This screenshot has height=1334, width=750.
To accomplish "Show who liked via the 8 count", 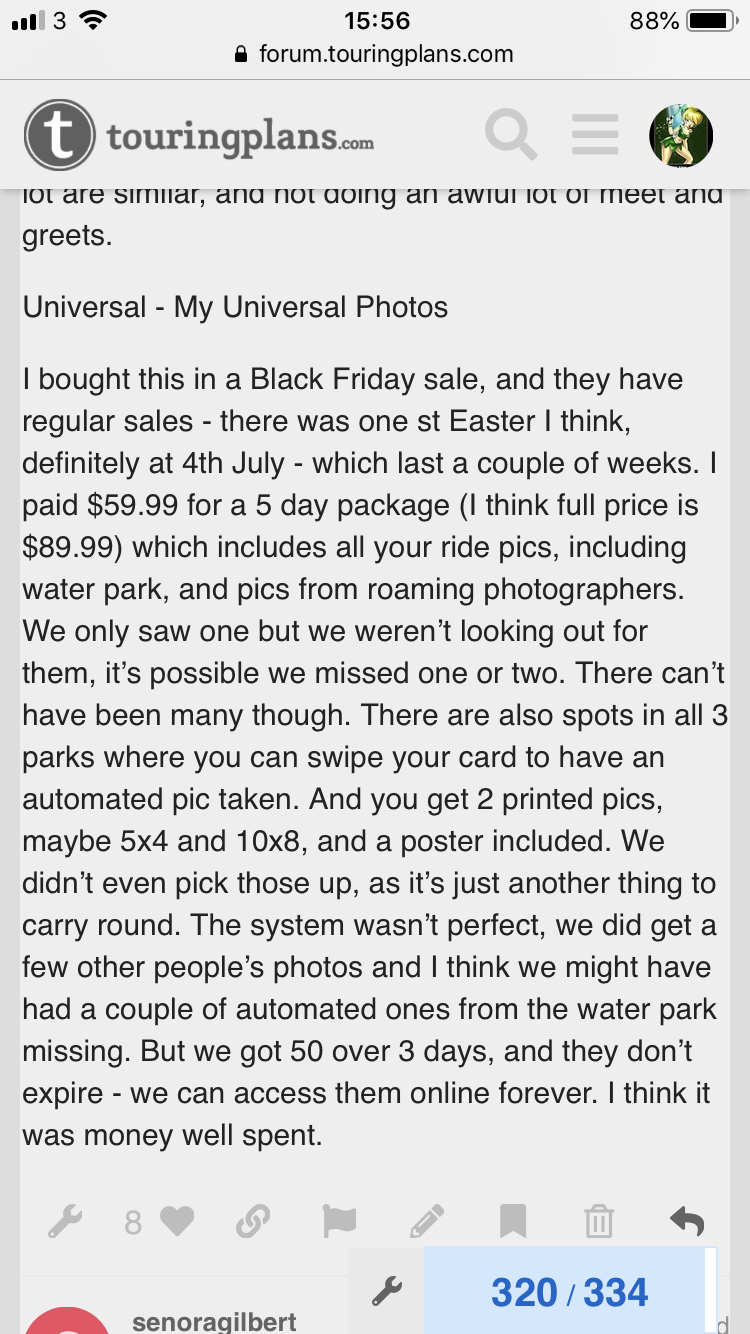I will (x=133, y=1221).
